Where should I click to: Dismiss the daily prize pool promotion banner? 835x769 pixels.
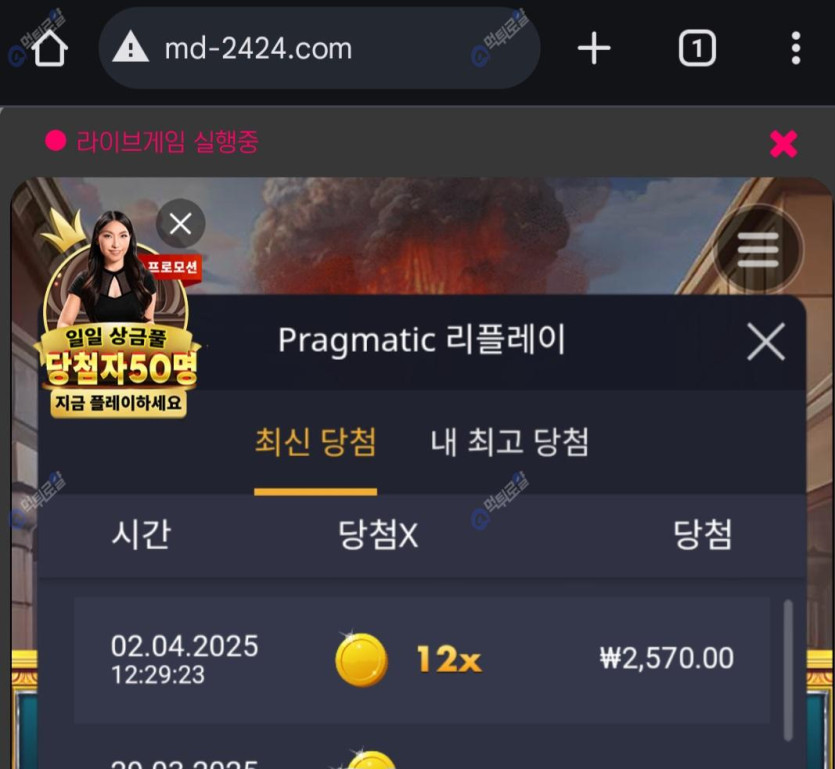(180, 224)
